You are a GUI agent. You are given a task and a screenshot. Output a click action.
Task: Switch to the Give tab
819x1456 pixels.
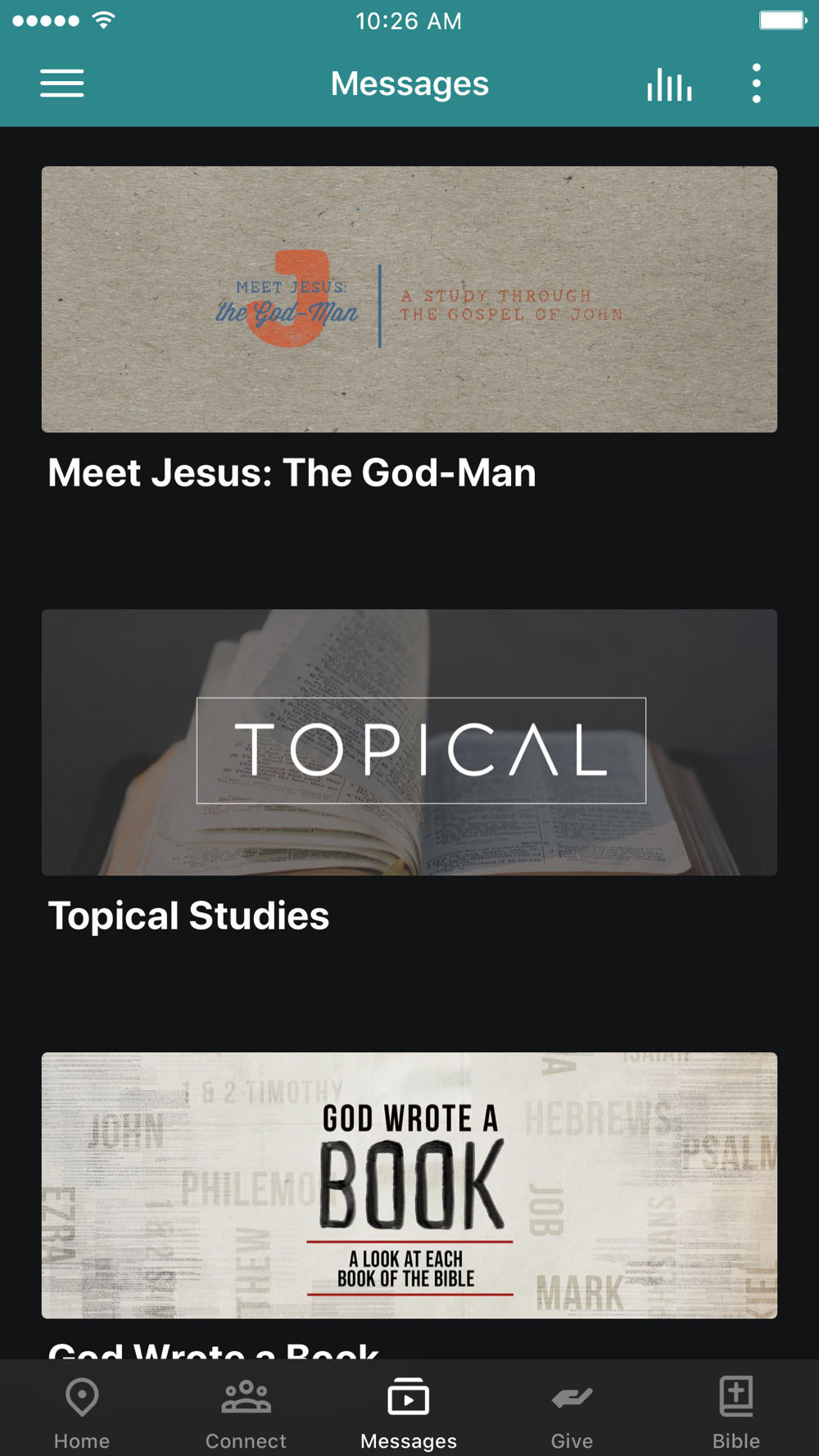pos(572,1412)
